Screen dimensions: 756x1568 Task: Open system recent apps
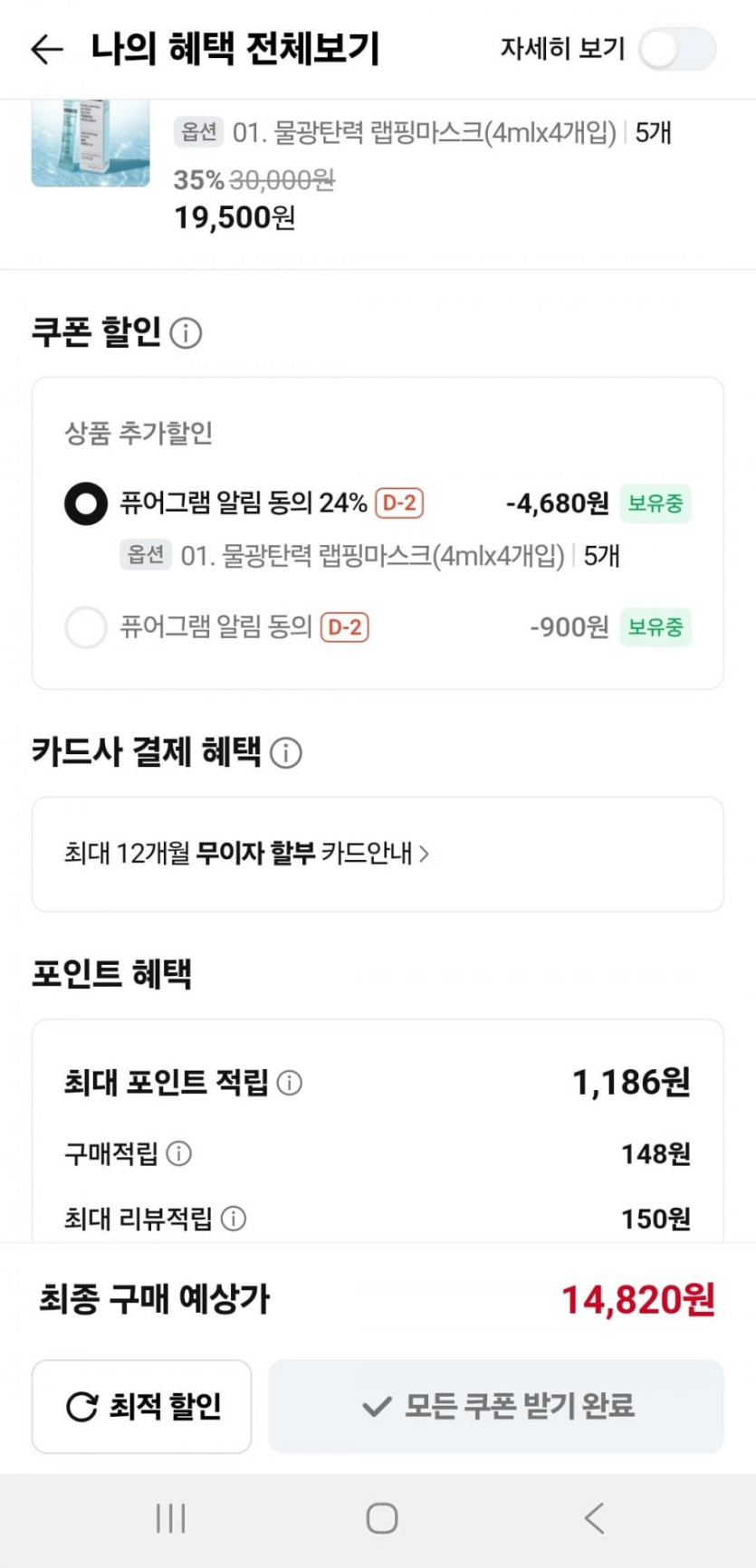170,1518
